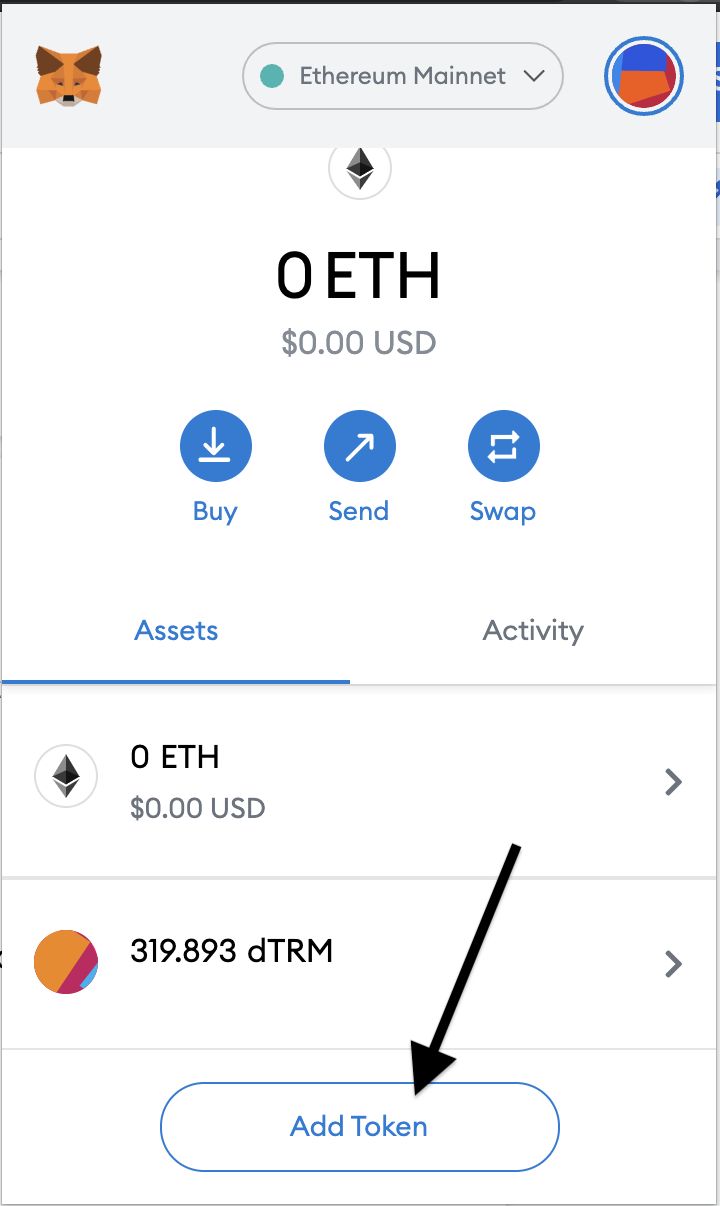Tap Add Token
The width and height of the screenshot is (720, 1206).
(x=359, y=1126)
